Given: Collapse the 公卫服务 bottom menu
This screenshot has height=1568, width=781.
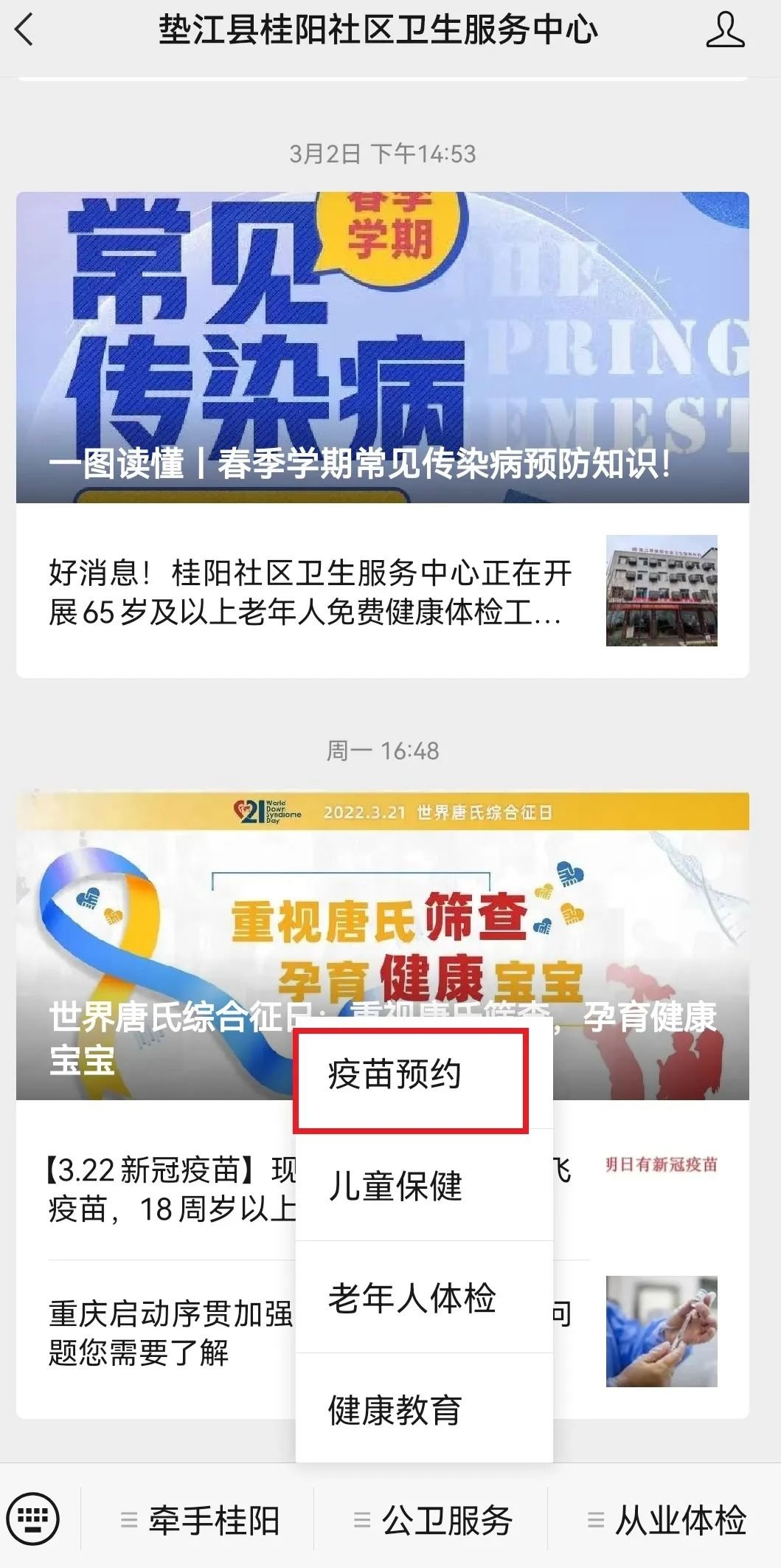Looking at the screenshot, I should pos(432,1521).
